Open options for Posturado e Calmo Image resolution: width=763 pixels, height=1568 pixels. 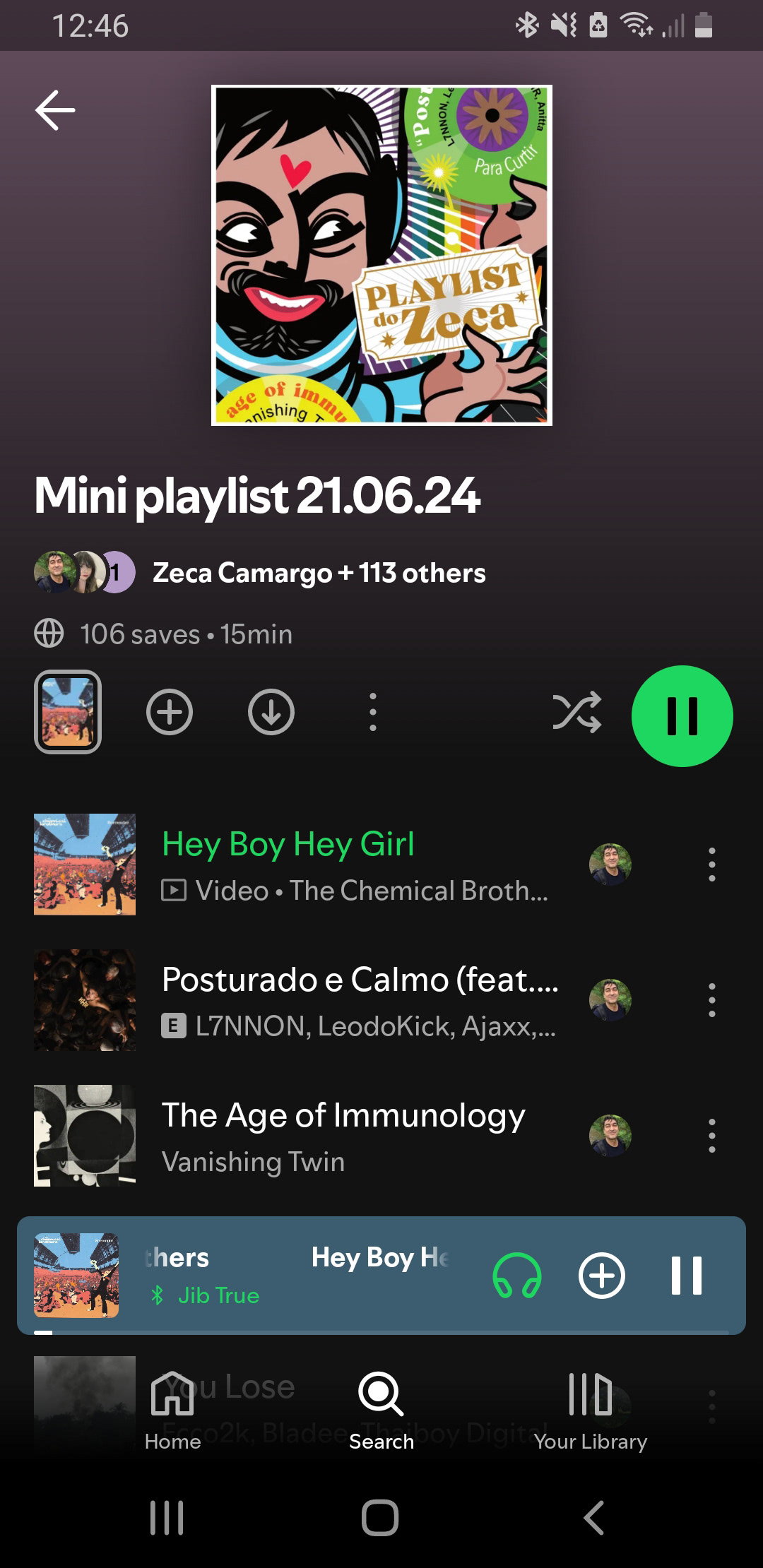pos(712,1000)
